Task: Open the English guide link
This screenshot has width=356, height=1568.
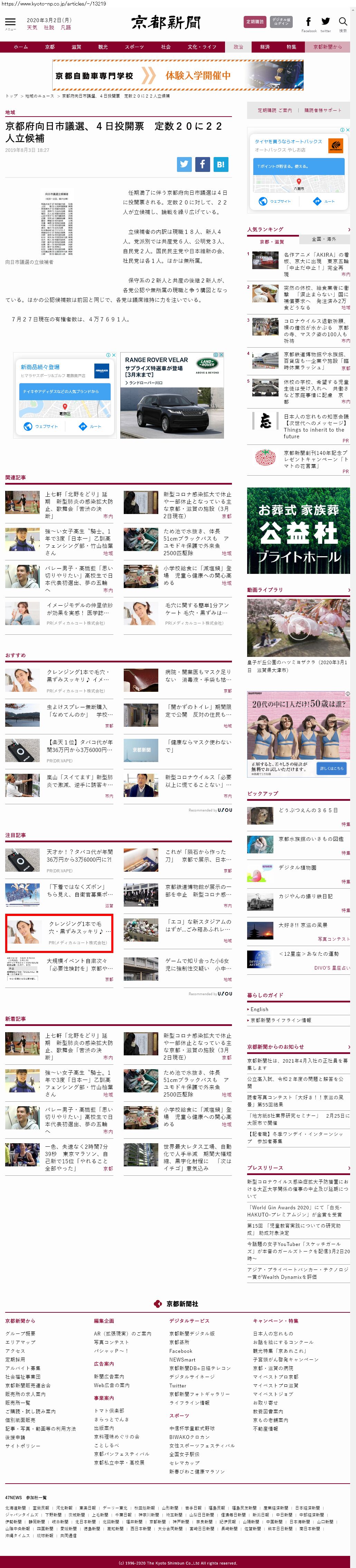Action: coord(260,1009)
